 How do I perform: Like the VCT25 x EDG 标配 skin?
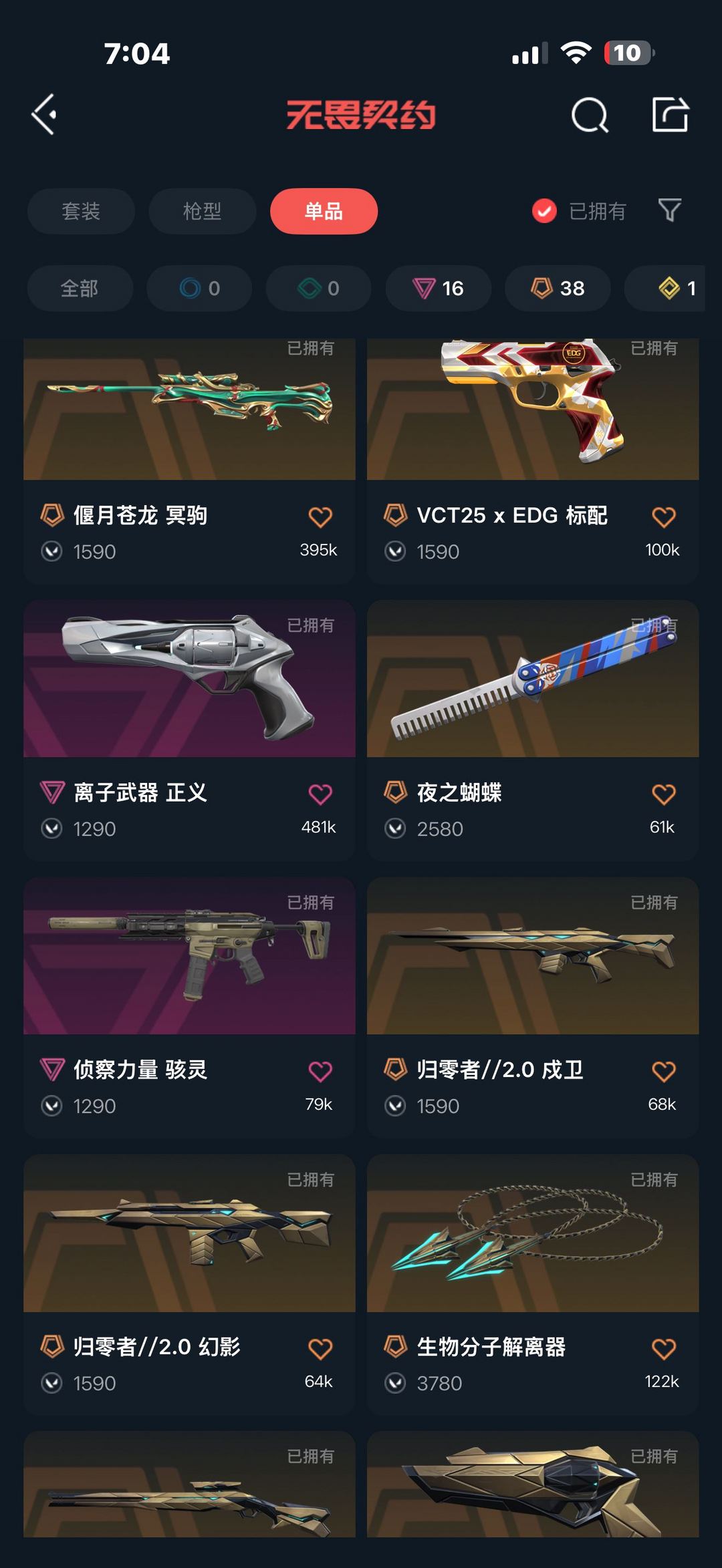[663, 516]
